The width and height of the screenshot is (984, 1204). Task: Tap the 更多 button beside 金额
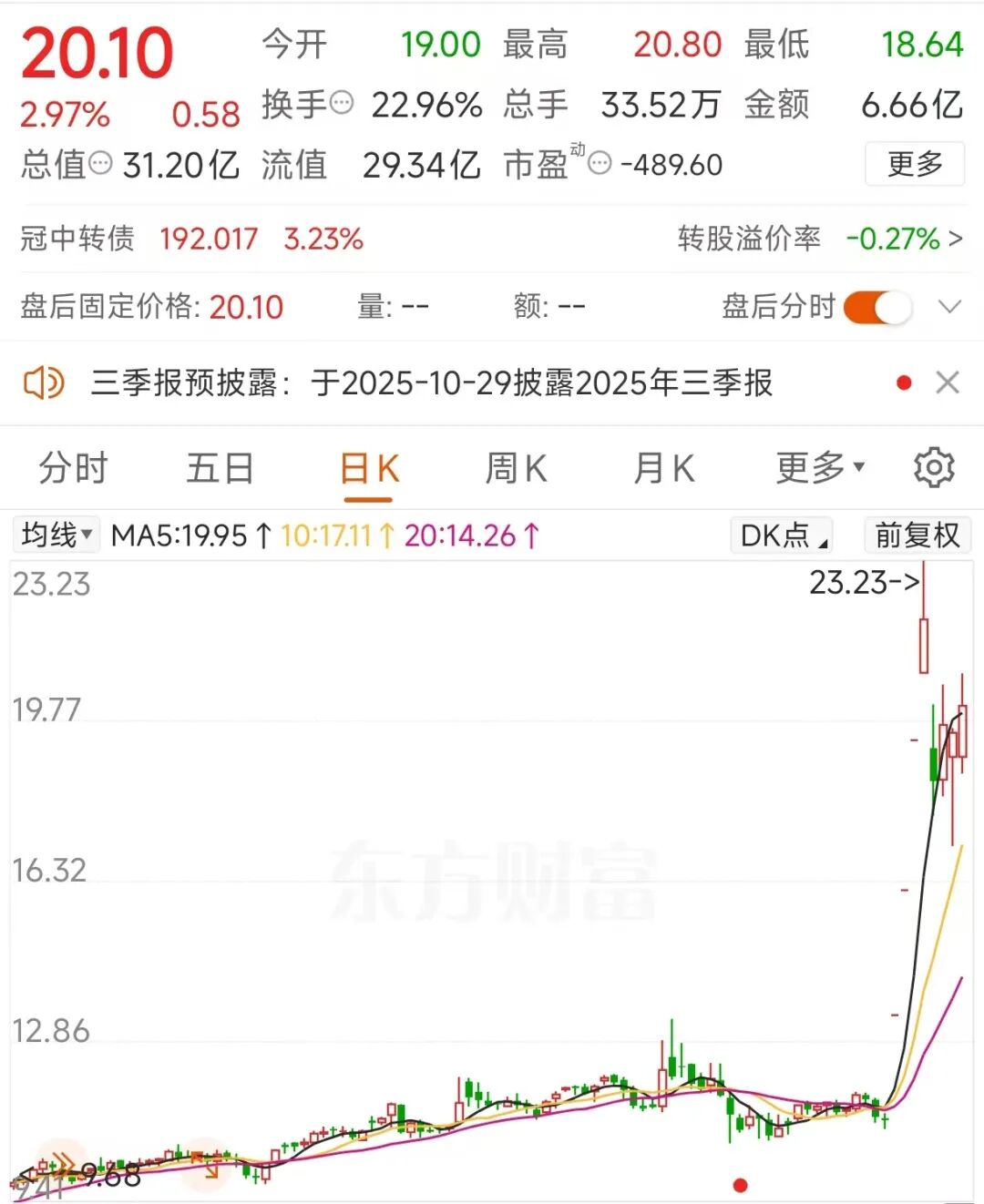point(914,164)
